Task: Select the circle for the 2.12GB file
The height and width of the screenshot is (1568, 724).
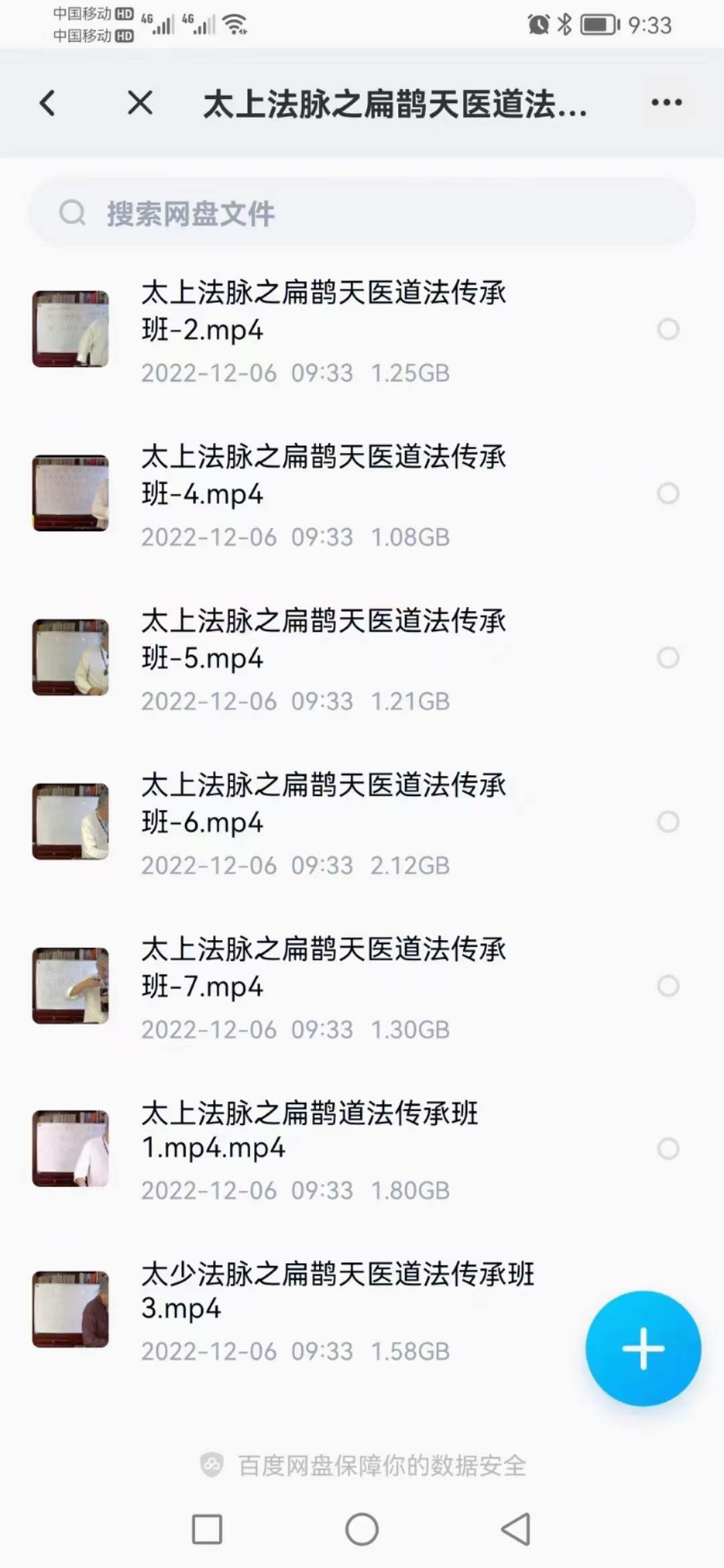Action: (x=668, y=822)
